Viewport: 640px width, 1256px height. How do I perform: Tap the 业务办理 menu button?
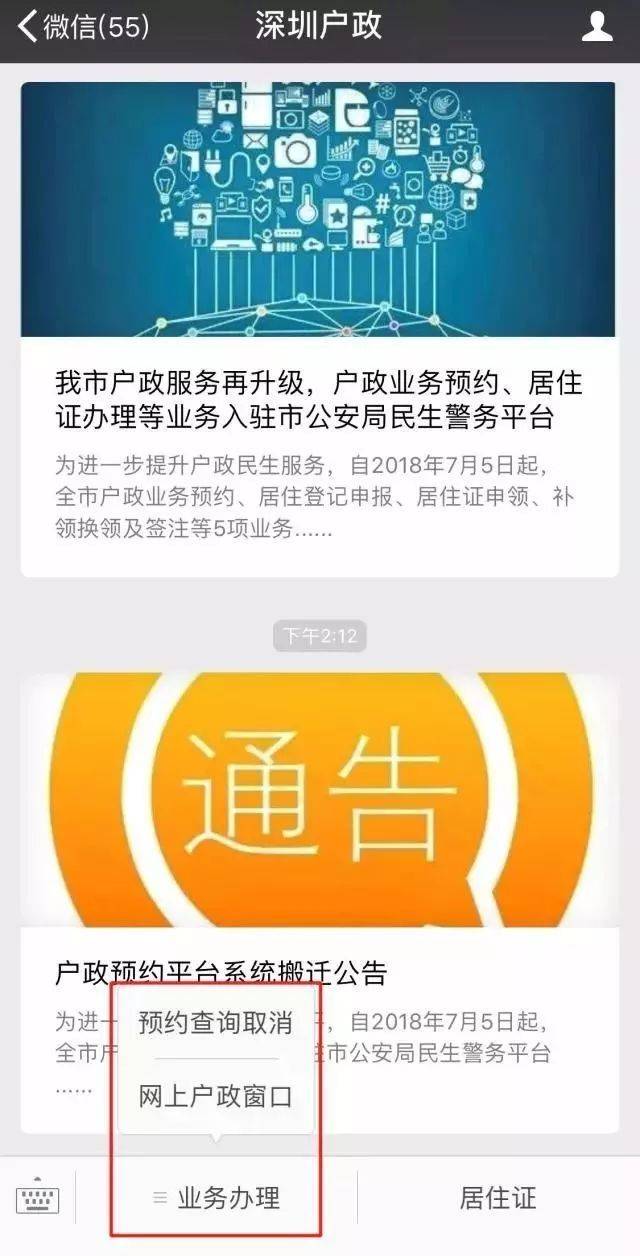(217, 1197)
